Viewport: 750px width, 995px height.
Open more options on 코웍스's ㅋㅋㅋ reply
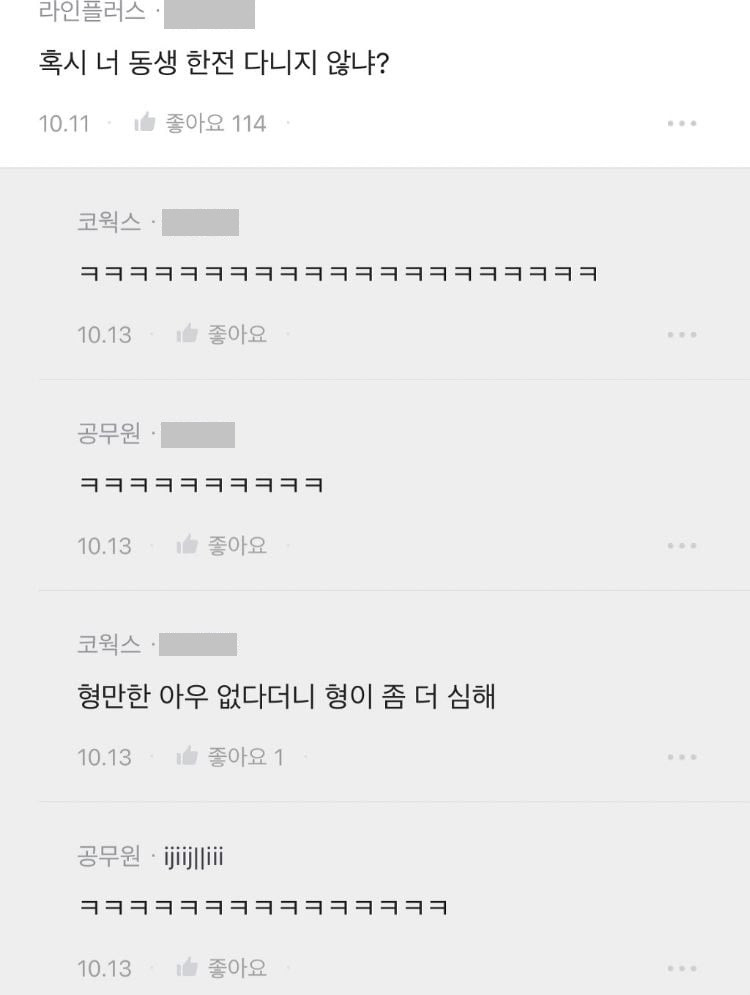coord(681,334)
